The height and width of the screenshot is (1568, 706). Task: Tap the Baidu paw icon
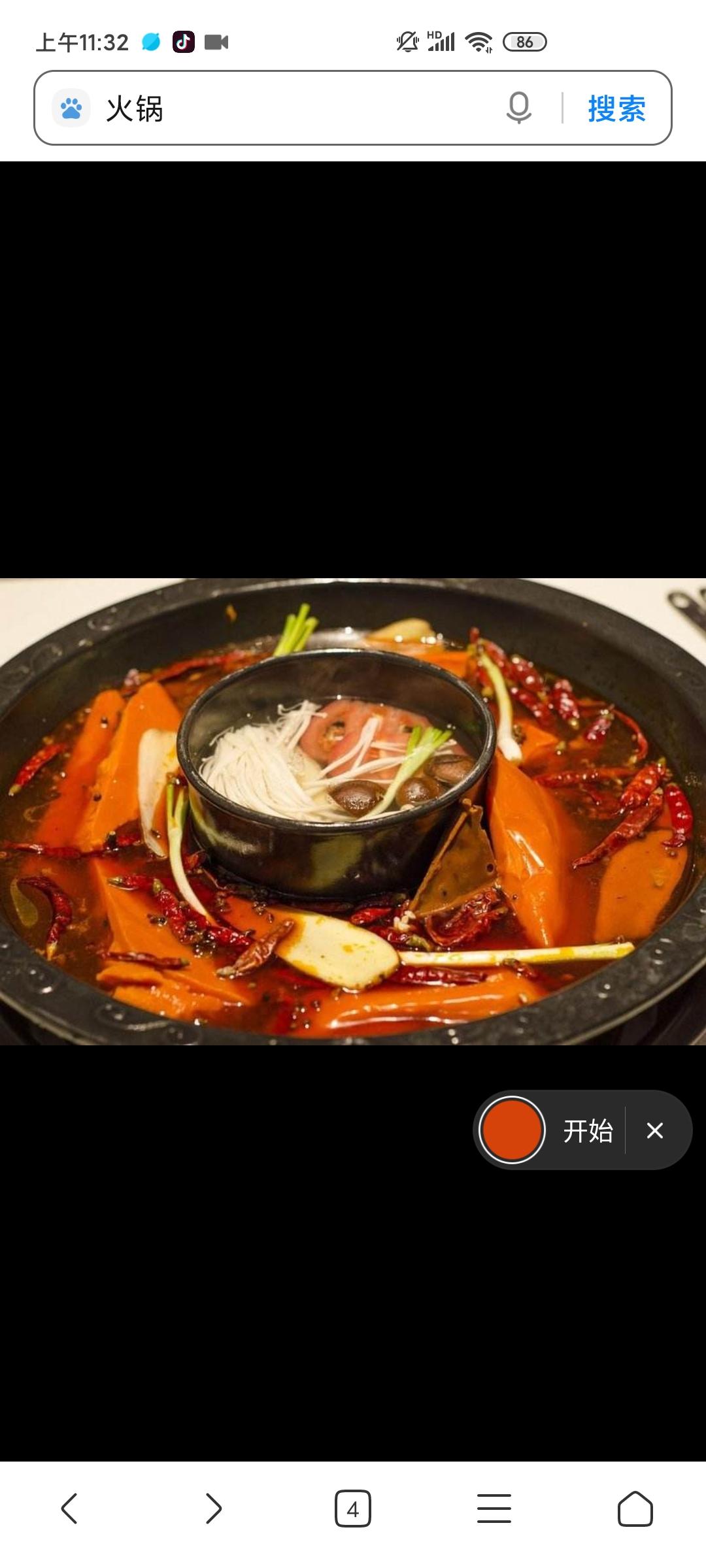tap(71, 108)
